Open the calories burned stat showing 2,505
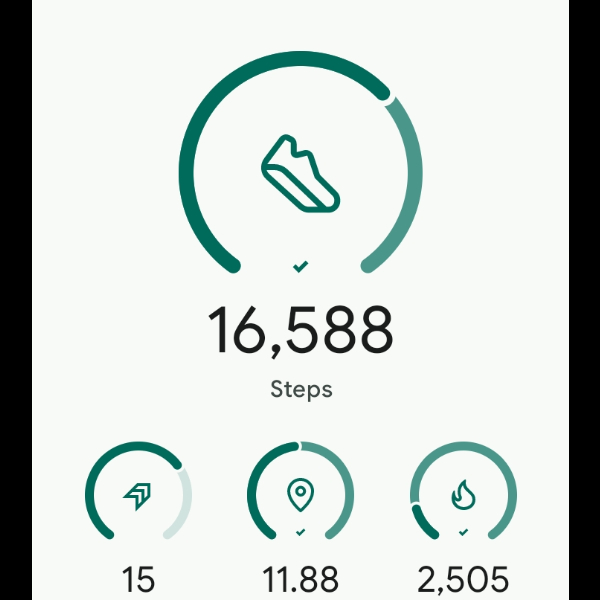 (x=462, y=496)
